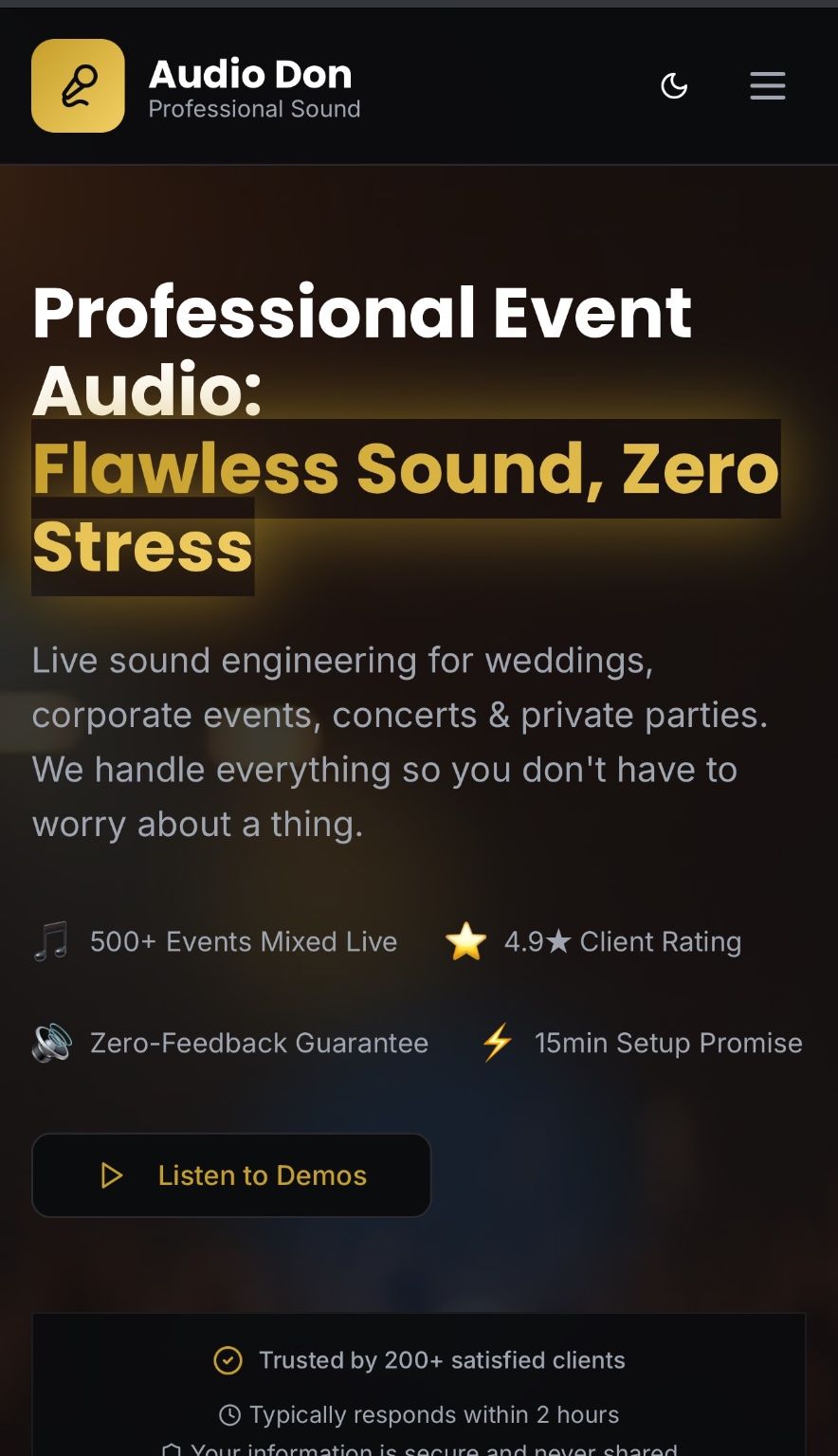
Task: Open the hamburger navigation menu
Action: [x=767, y=86]
